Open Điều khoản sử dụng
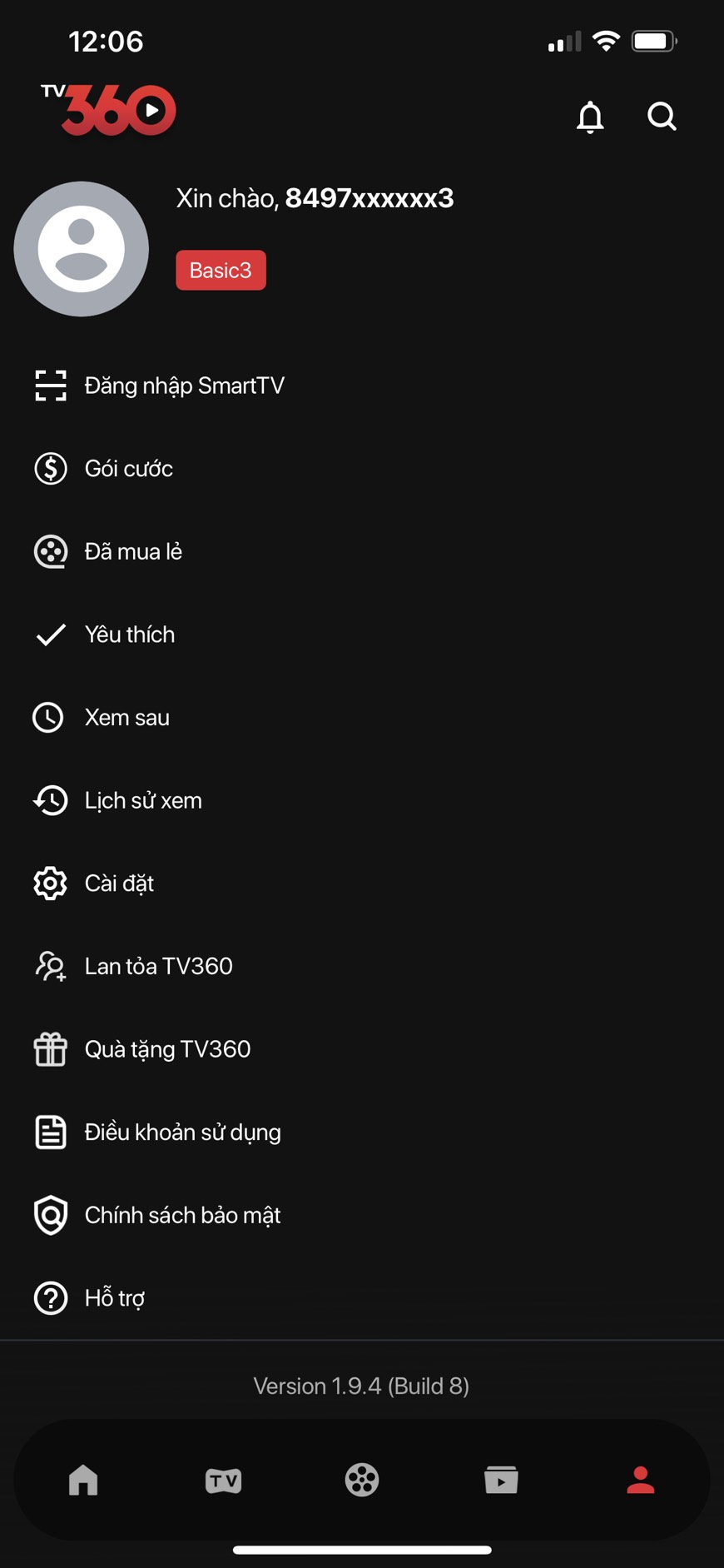724x1568 pixels. click(181, 1132)
